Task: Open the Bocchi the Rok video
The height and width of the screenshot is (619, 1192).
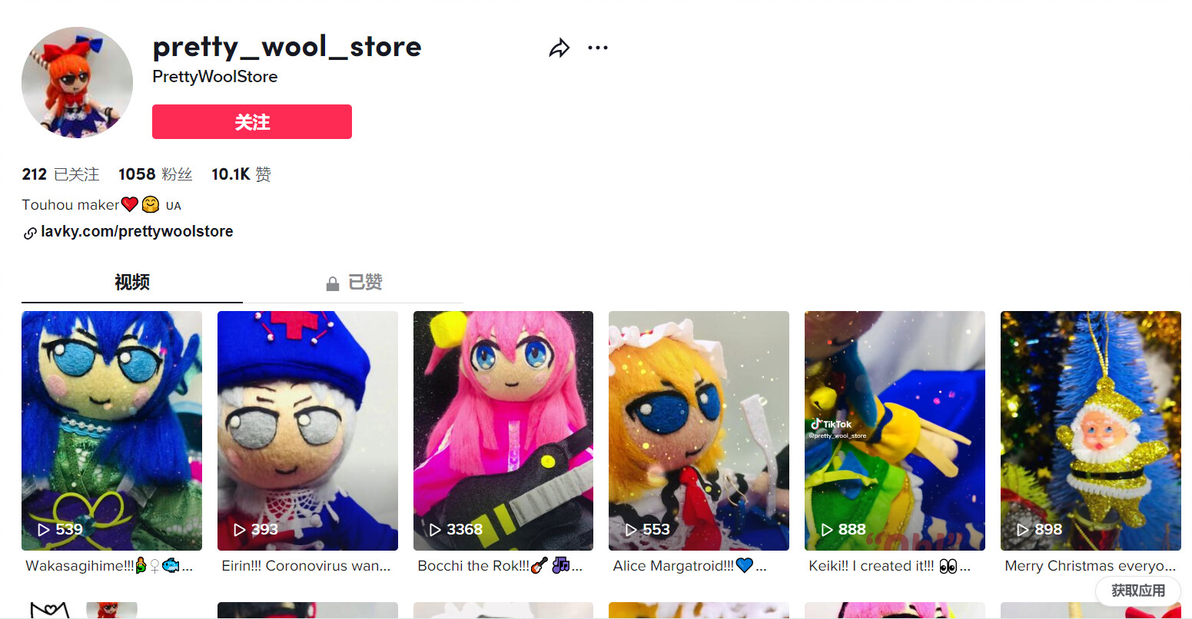Action: pyautogui.click(x=503, y=430)
